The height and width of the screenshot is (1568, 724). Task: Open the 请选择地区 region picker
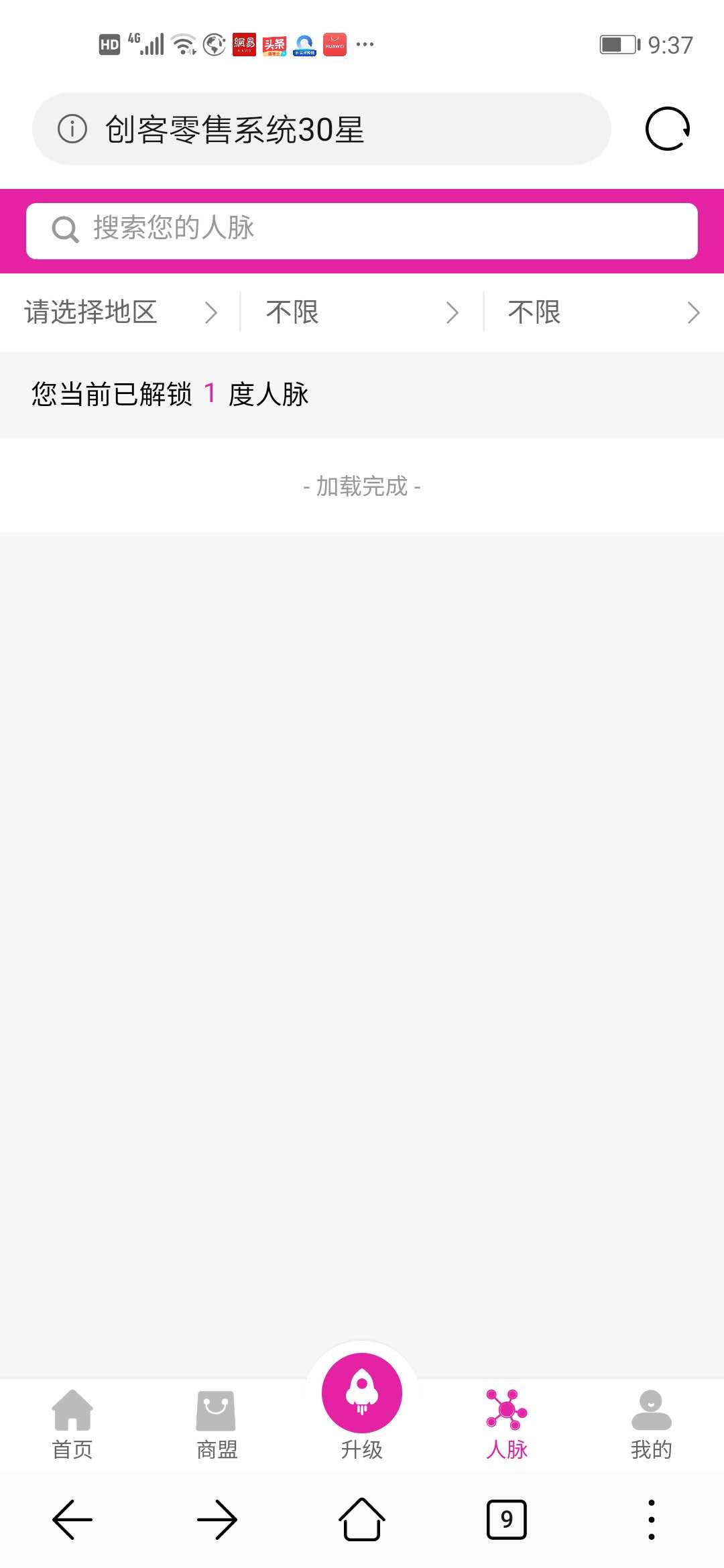coord(121,312)
